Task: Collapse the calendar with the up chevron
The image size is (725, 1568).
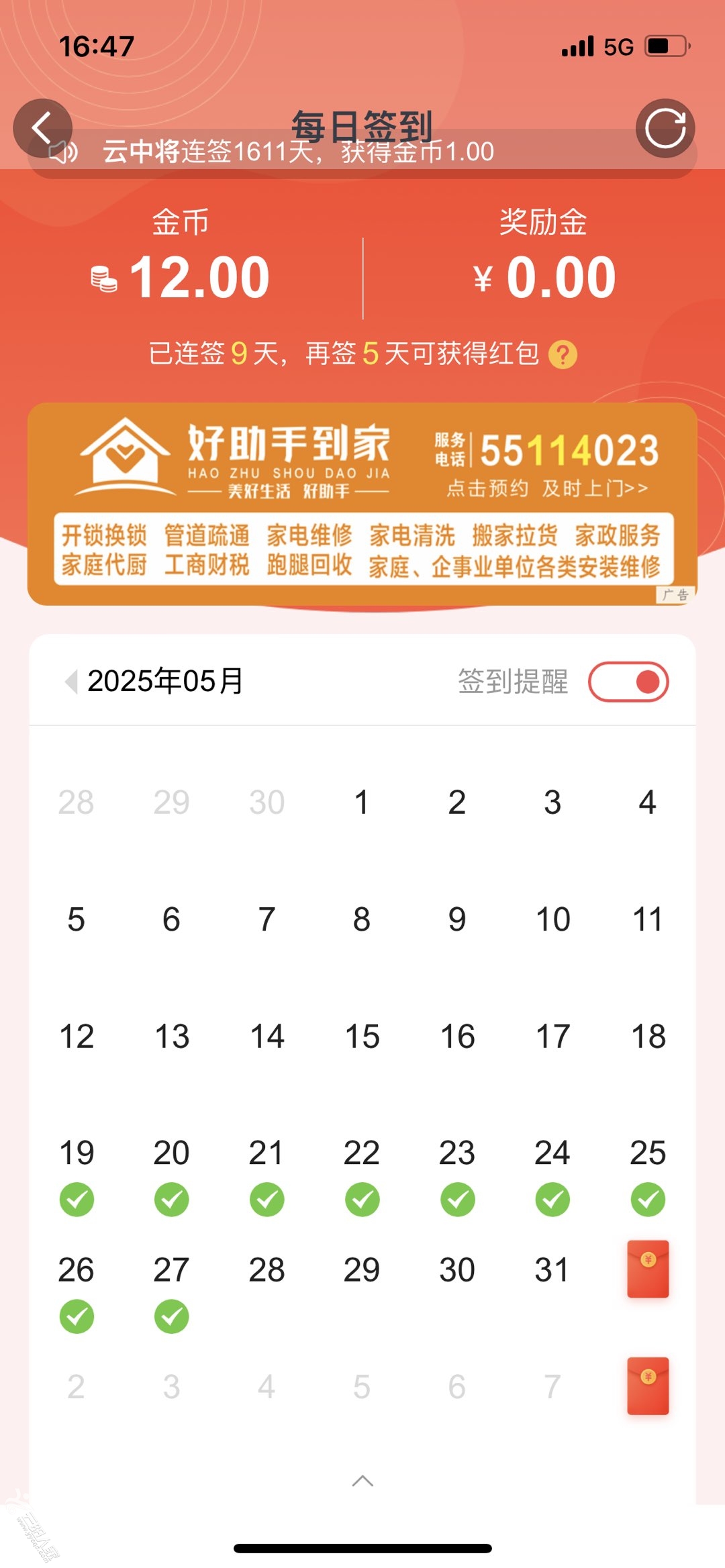Action: point(362,1481)
